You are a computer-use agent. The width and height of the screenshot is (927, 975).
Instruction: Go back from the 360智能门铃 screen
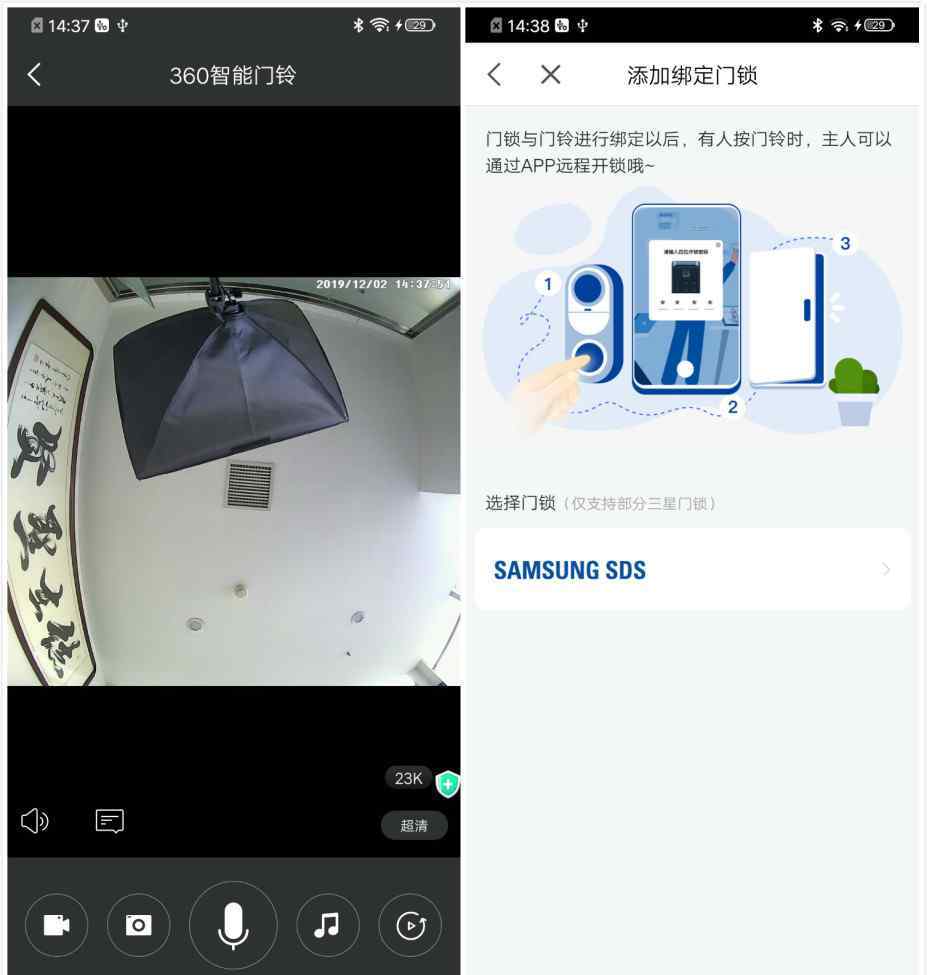(34, 75)
